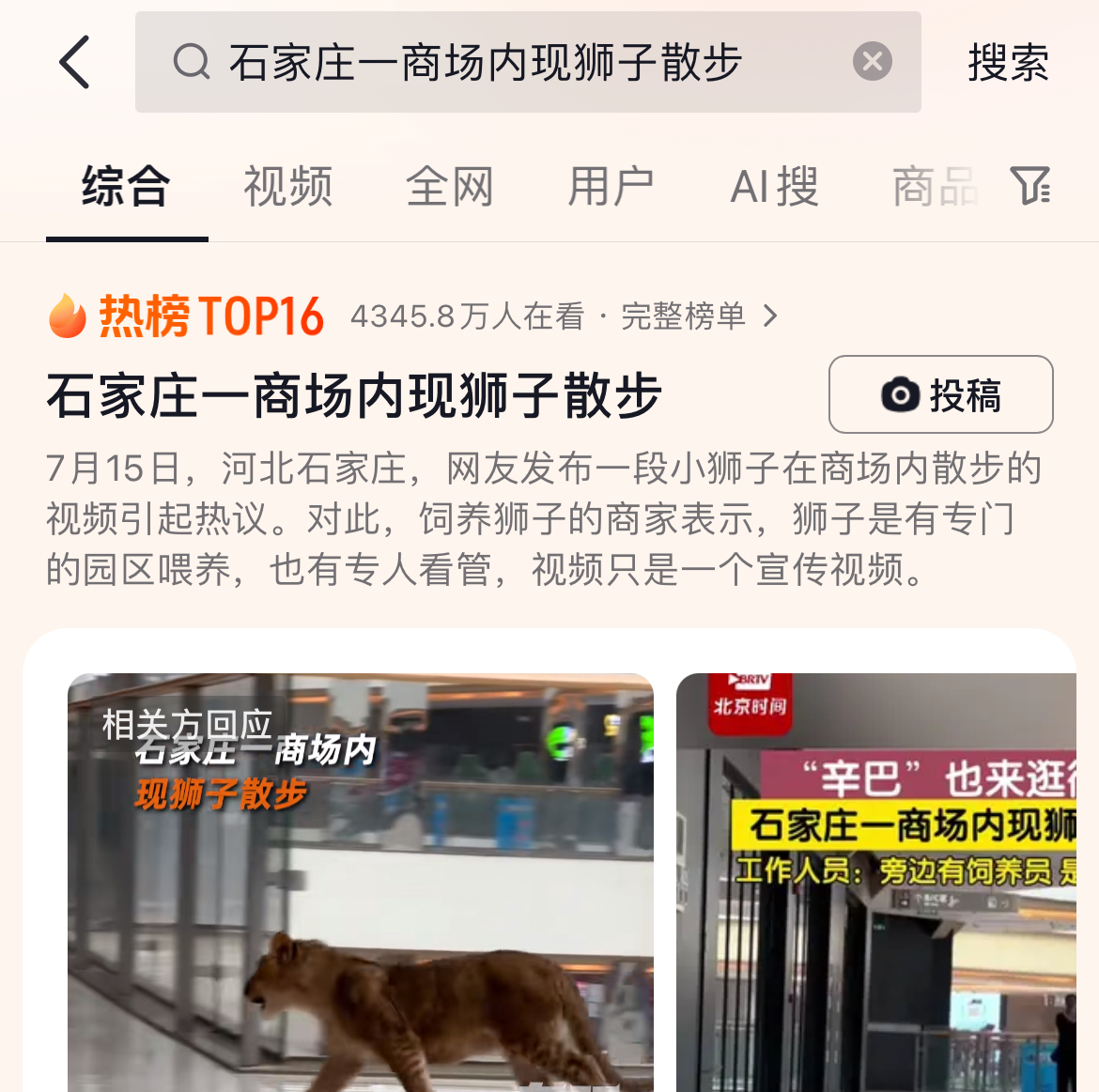1099x1092 pixels.
Task: Open the 北京时间 news video
Action: 875,883
